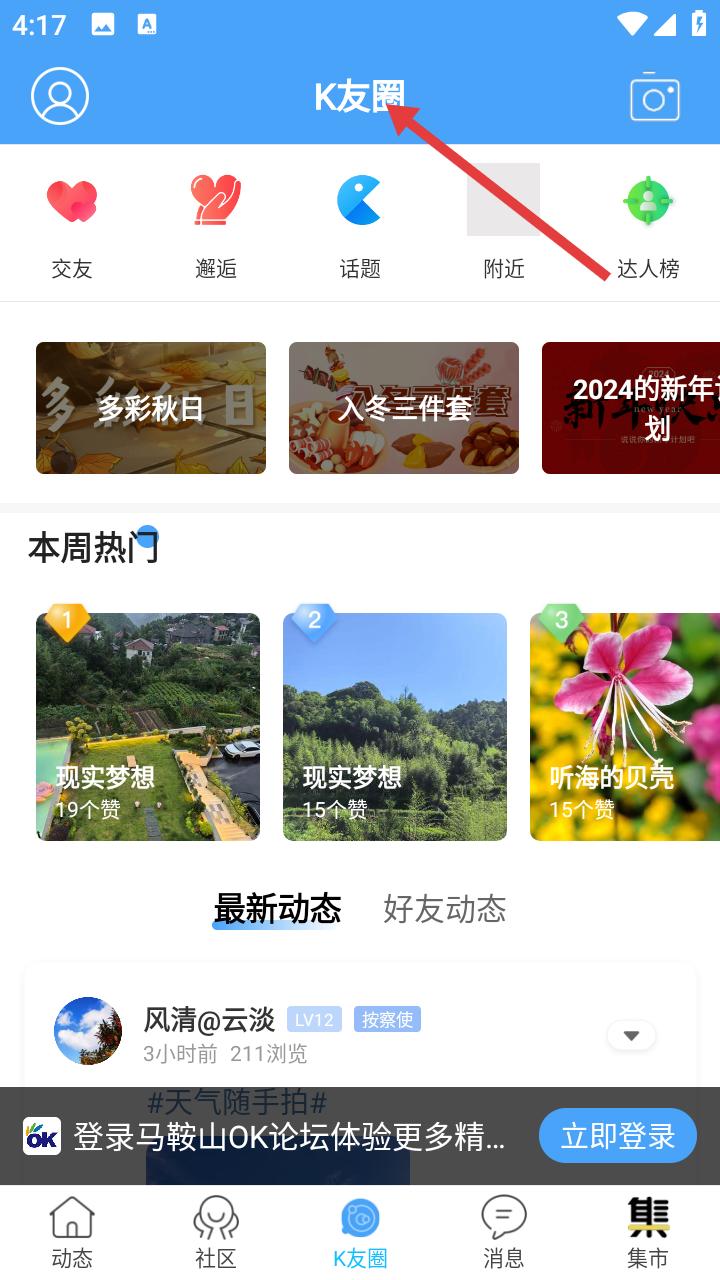Open the 邂逅 (encounter) icon
The width and height of the screenshot is (720, 1280).
pyautogui.click(x=216, y=200)
